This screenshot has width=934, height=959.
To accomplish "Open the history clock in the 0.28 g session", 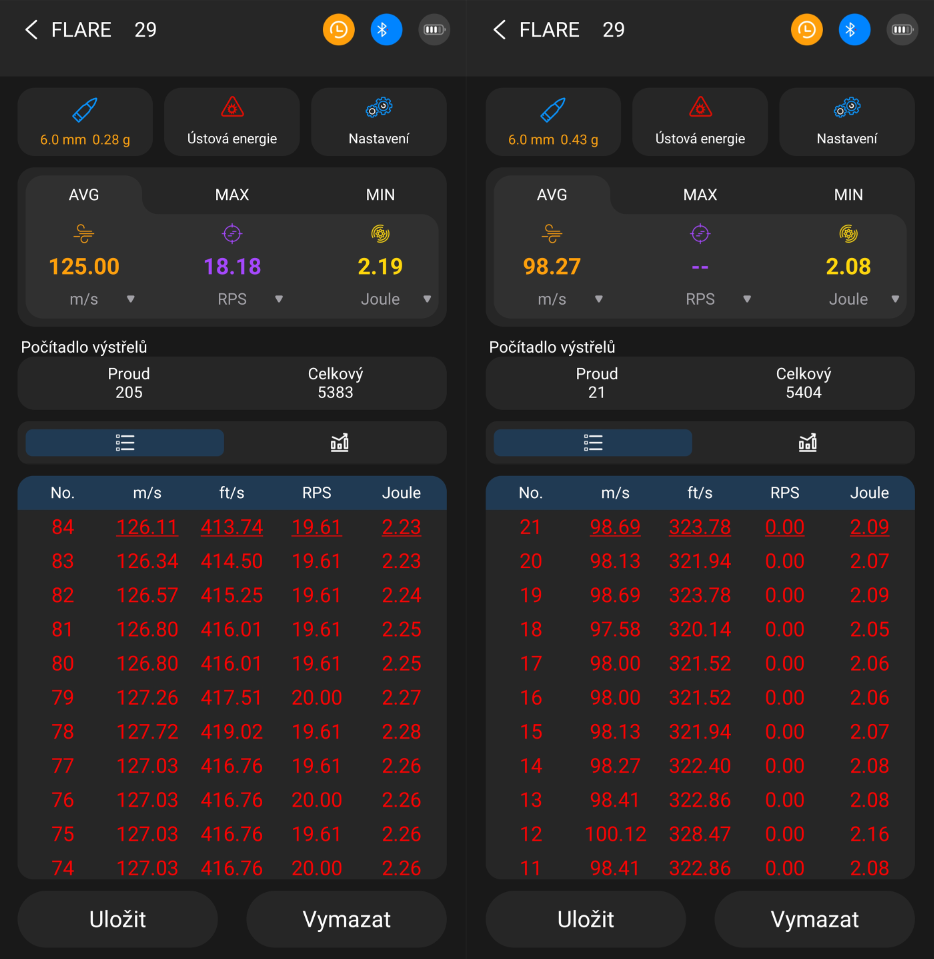I will [x=339, y=30].
